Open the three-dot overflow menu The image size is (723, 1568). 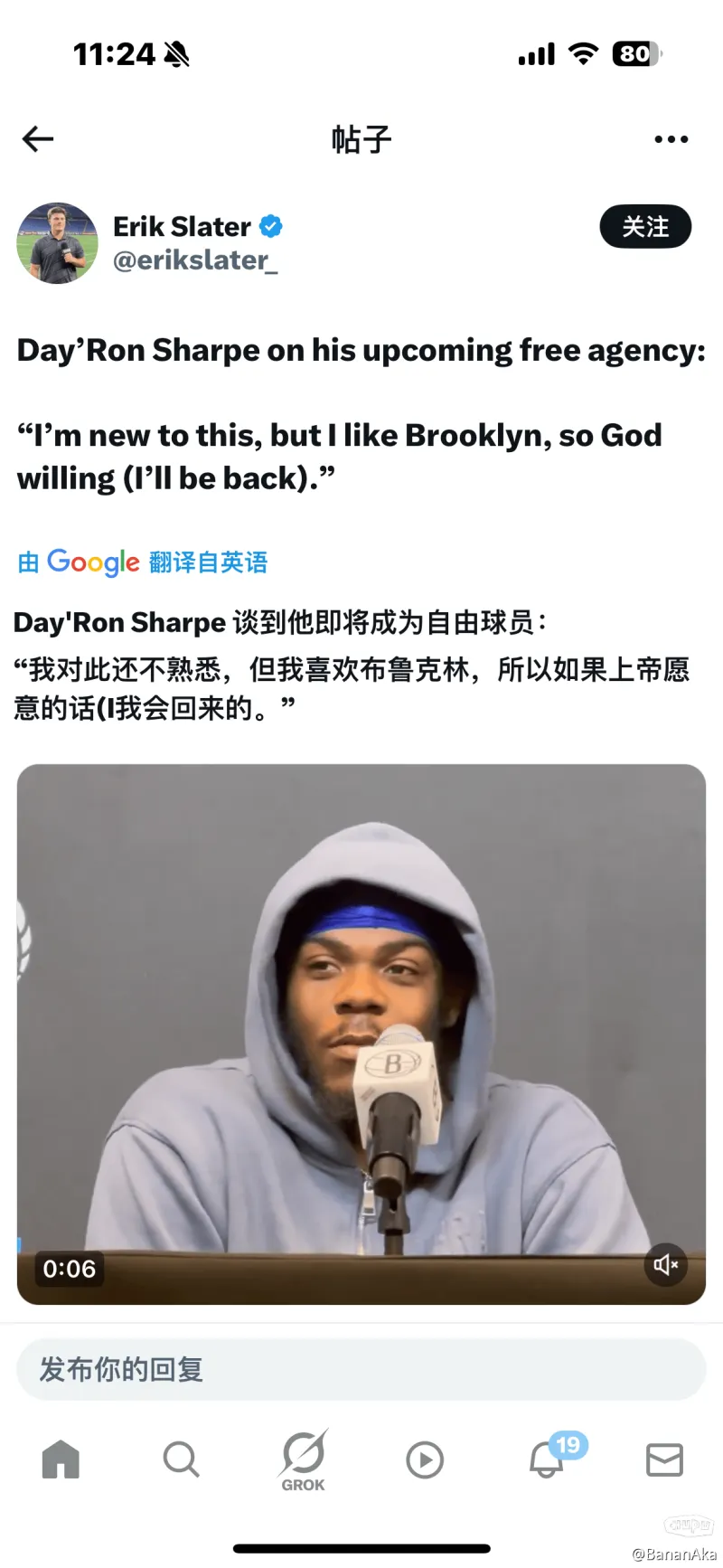pyautogui.click(x=671, y=139)
